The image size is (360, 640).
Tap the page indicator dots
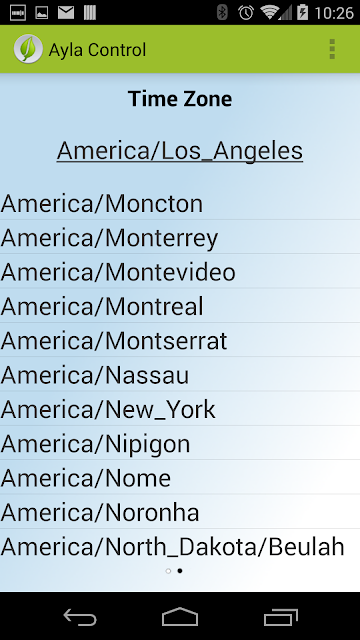(x=174, y=571)
